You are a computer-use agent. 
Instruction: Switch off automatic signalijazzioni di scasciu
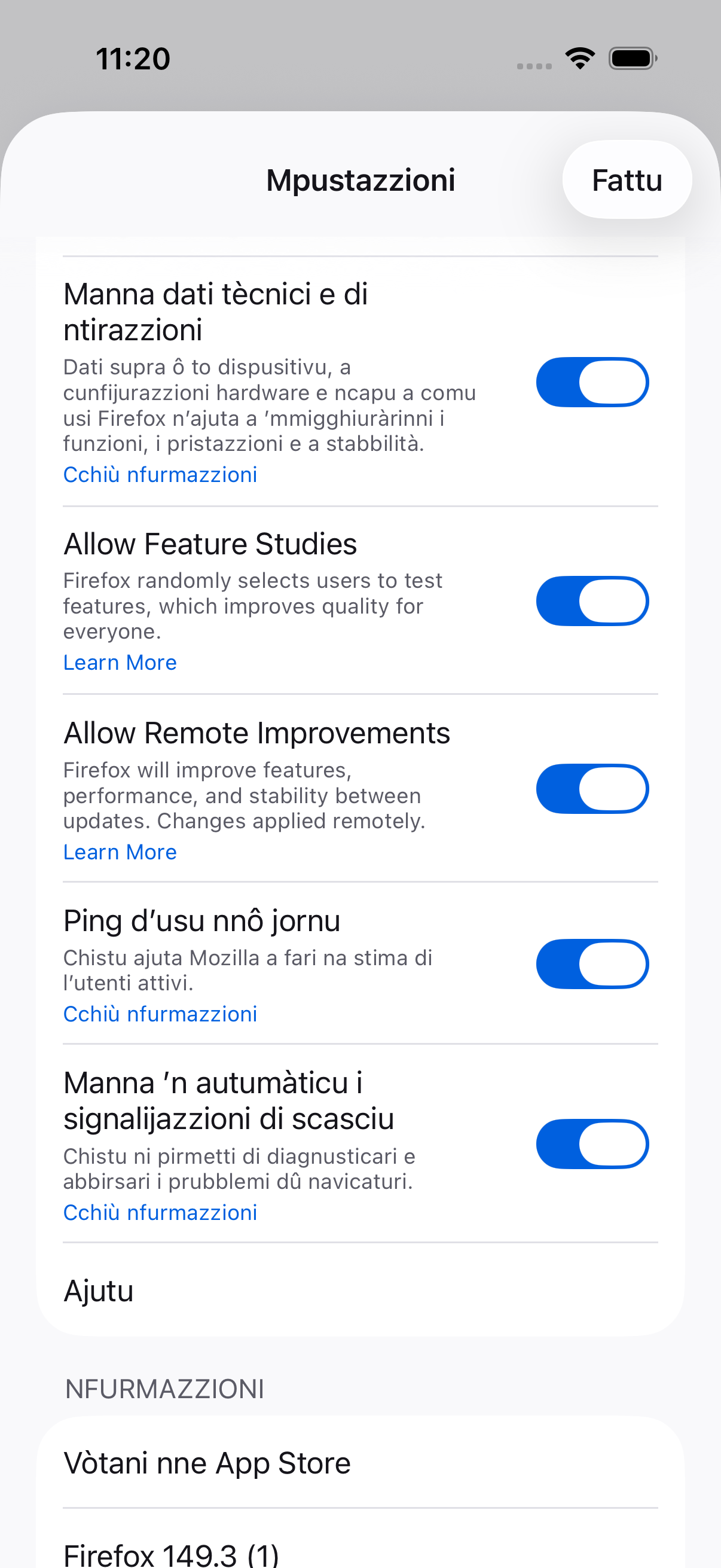pyautogui.click(x=591, y=1145)
